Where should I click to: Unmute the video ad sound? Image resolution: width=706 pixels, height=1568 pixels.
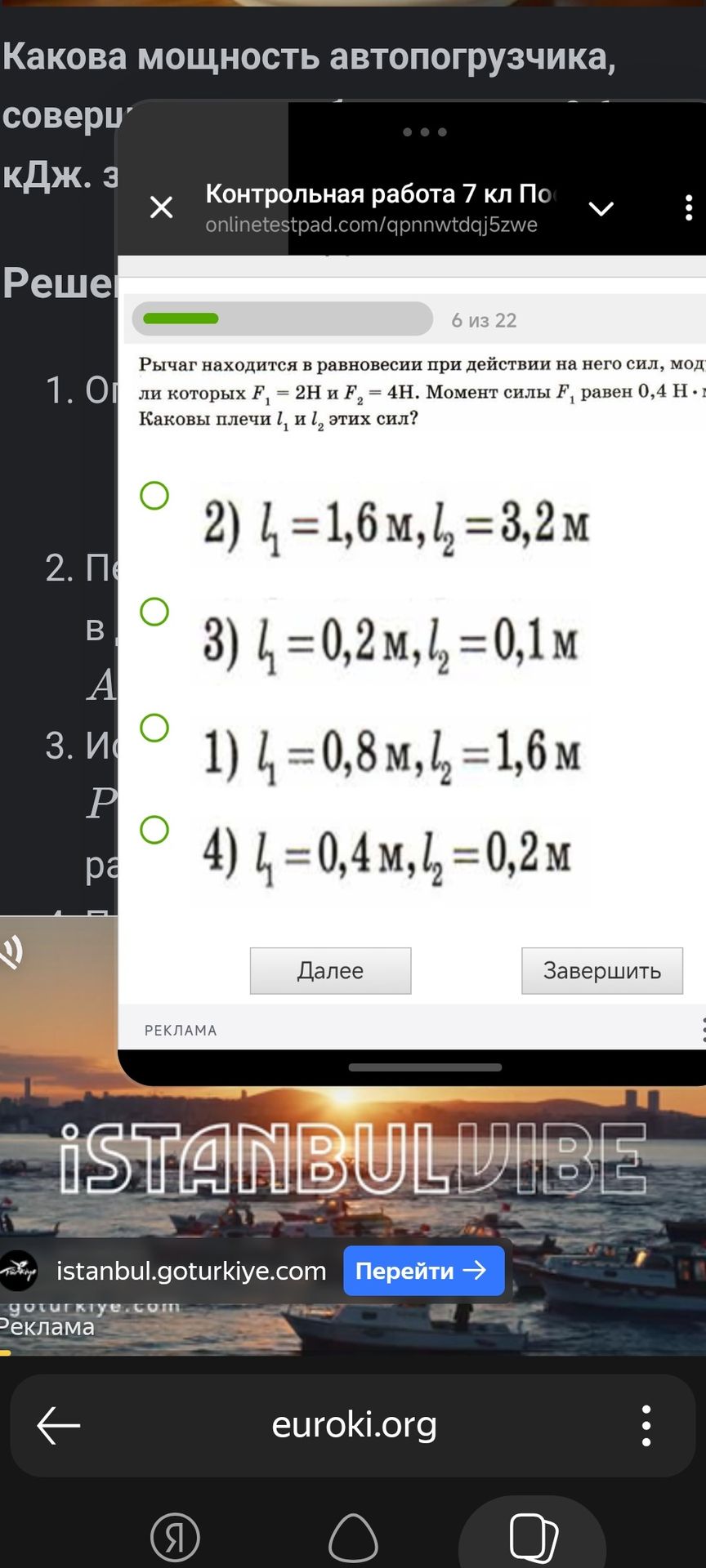[11, 952]
